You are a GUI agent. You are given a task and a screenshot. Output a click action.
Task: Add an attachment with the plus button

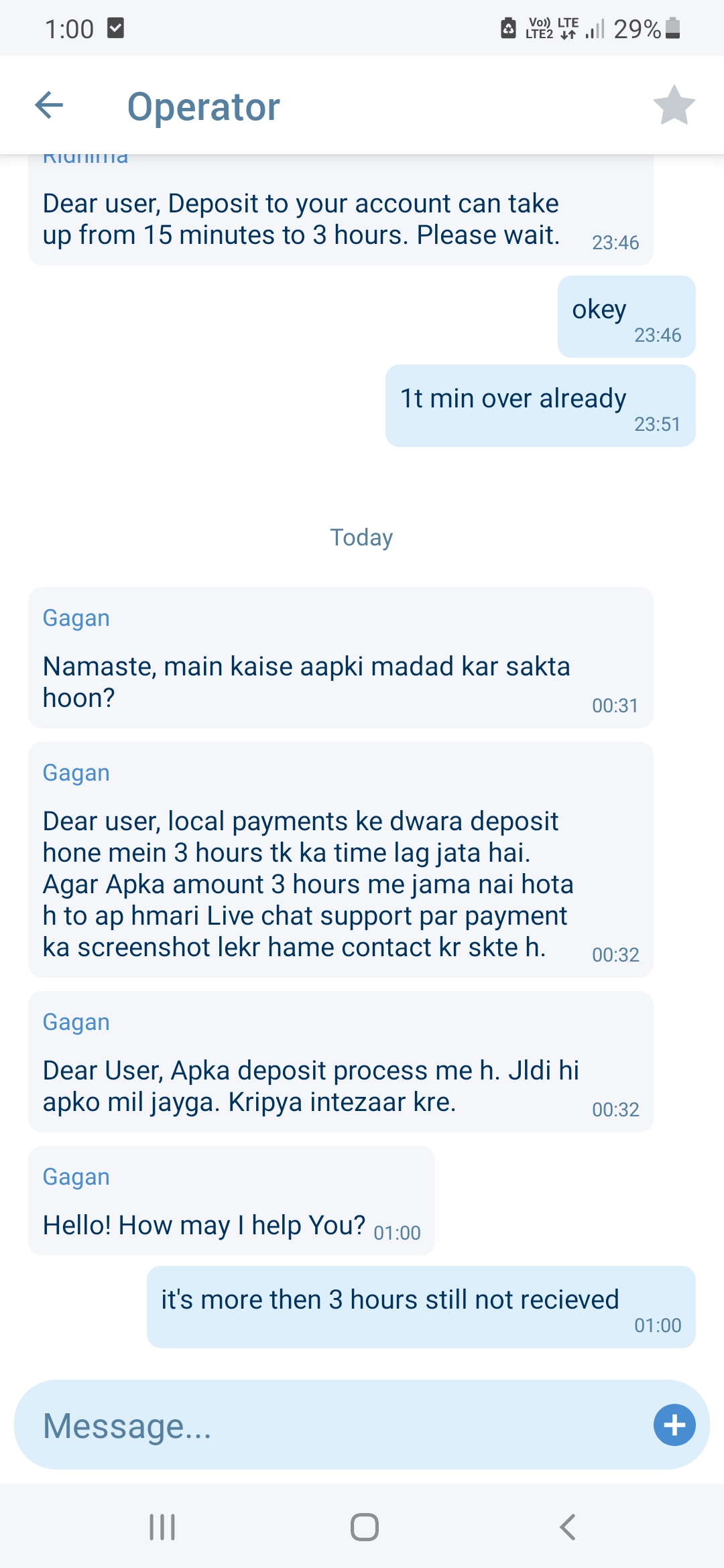(674, 1425)
